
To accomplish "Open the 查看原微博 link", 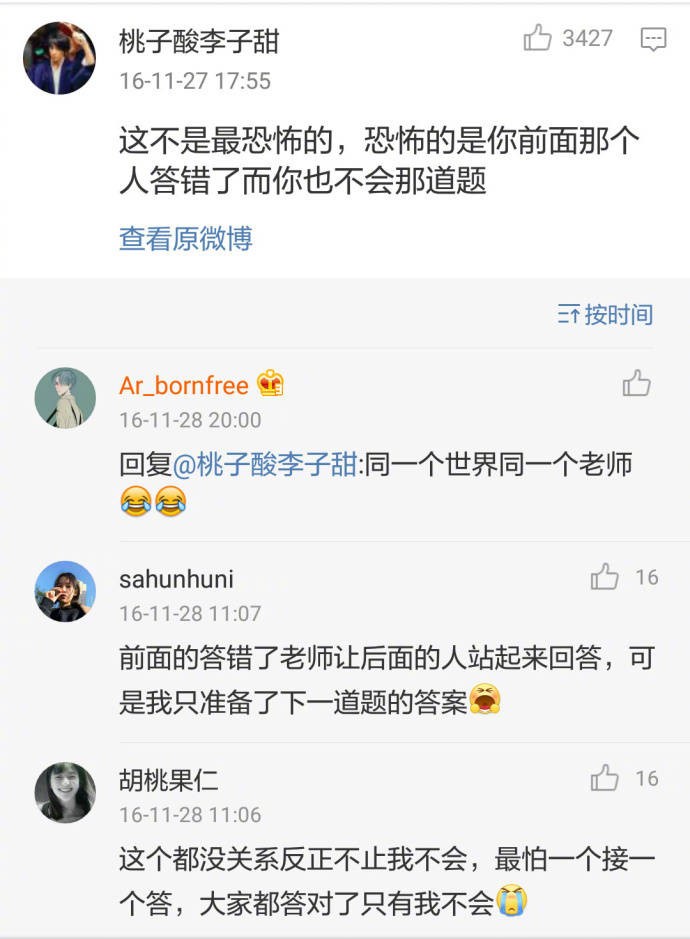I will (185, 238).
